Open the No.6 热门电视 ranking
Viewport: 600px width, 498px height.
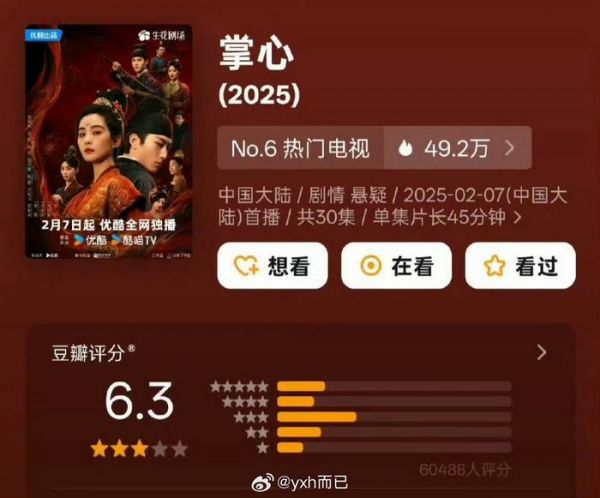click(x=300, y=149)
